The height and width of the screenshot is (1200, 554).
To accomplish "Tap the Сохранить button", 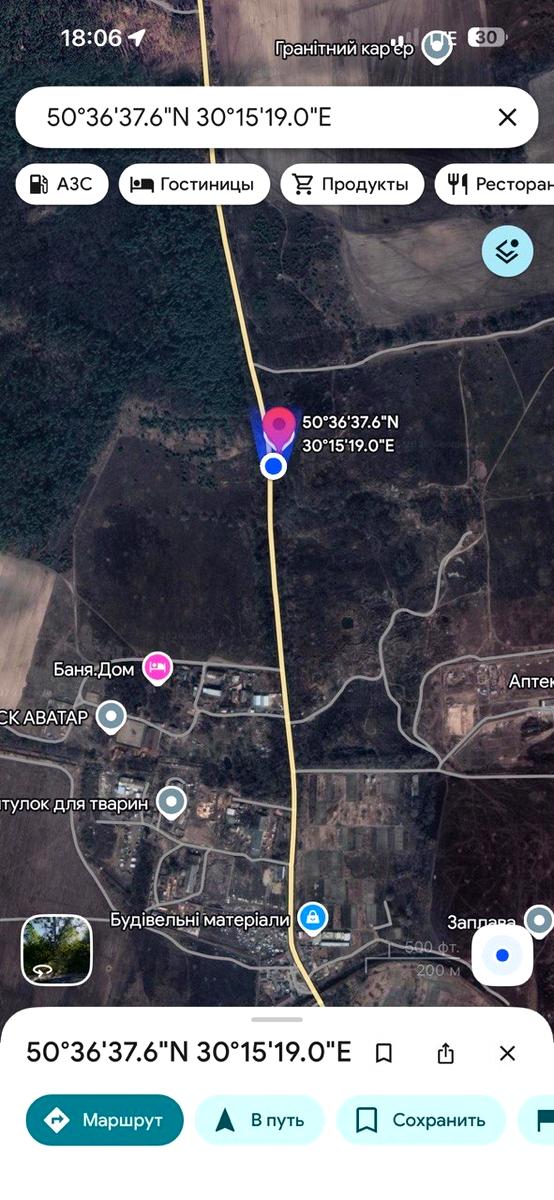I will (423, 1120).
